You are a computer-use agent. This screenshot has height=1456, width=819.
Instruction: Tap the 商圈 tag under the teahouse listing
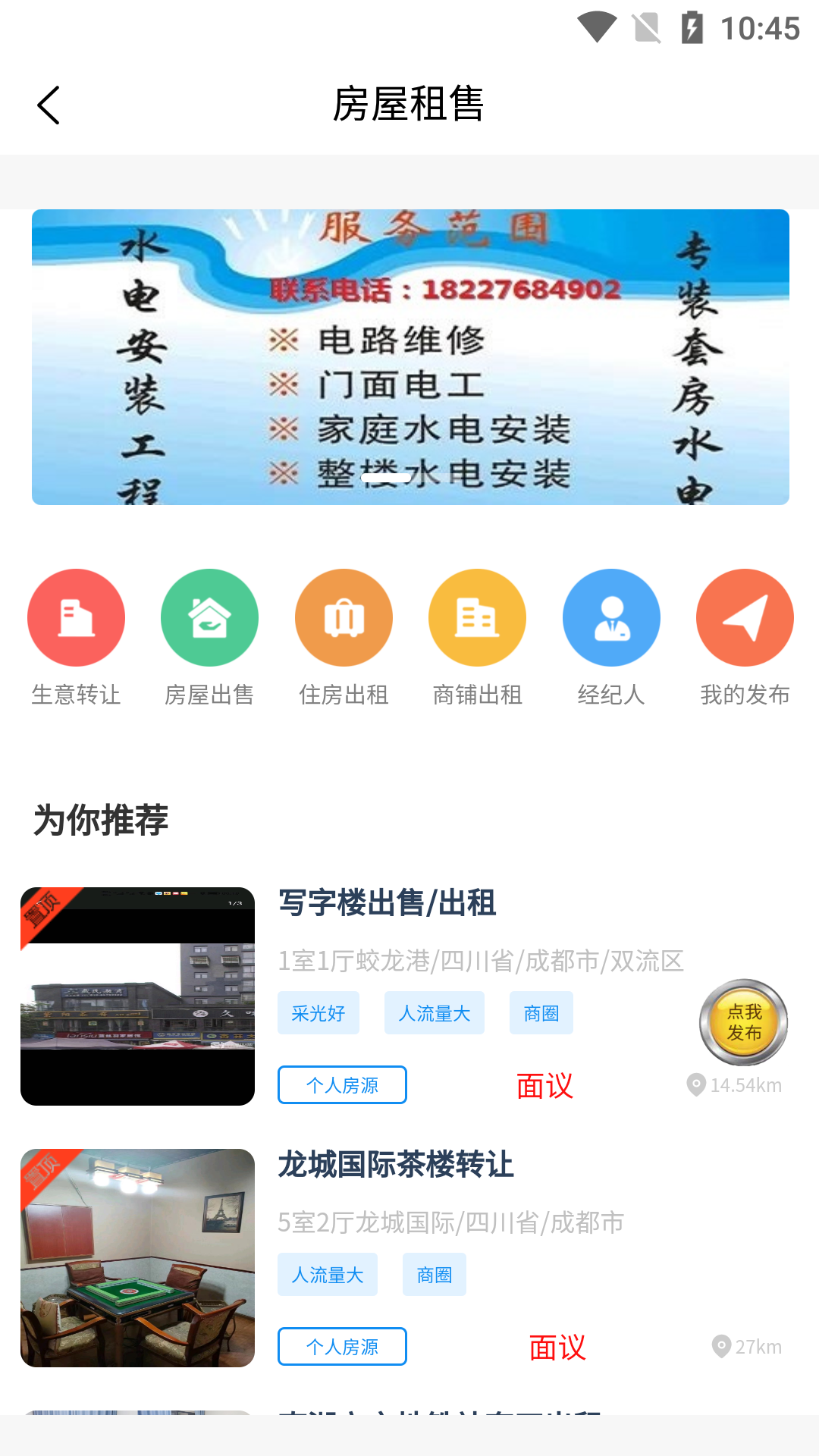(x=434, y=1274)
